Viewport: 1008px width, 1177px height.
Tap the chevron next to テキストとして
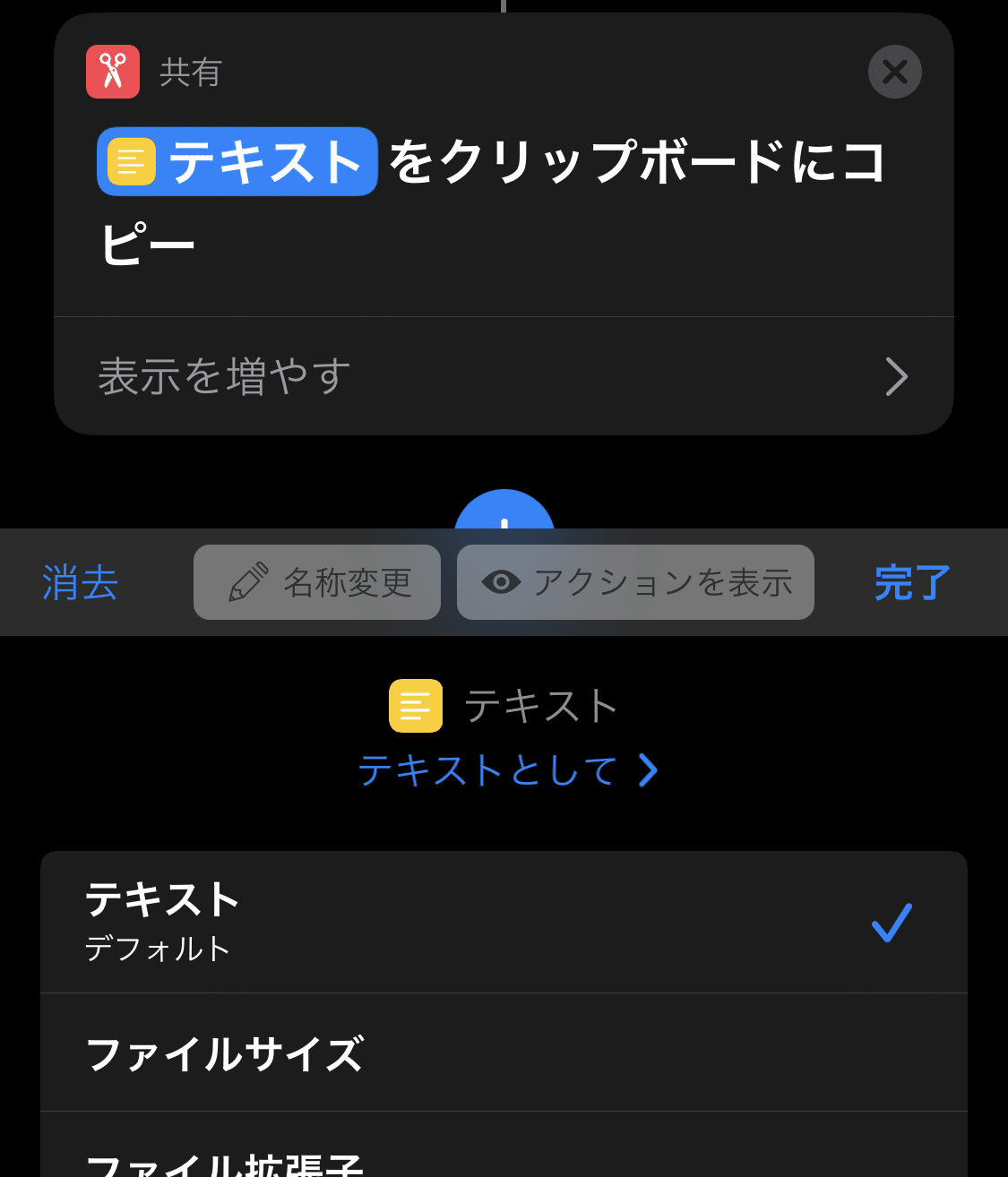click(647, 769)
